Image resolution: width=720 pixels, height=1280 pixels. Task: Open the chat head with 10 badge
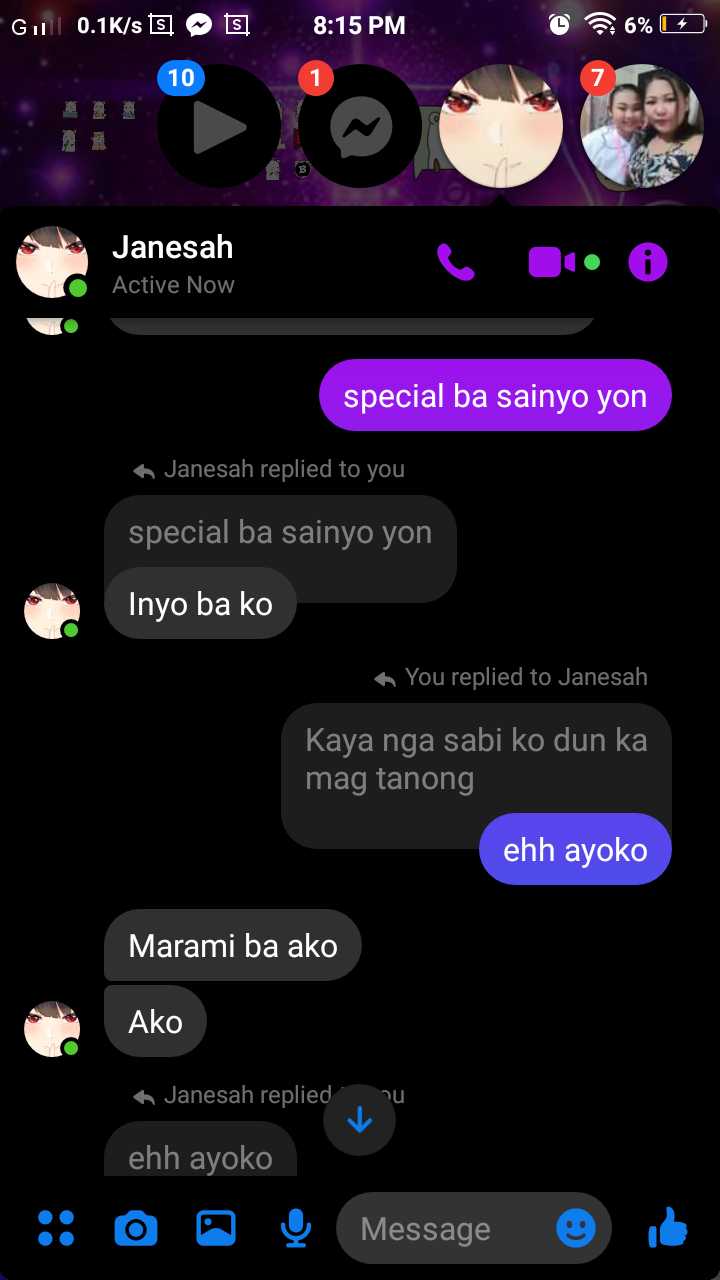click(x=219, y=127)
